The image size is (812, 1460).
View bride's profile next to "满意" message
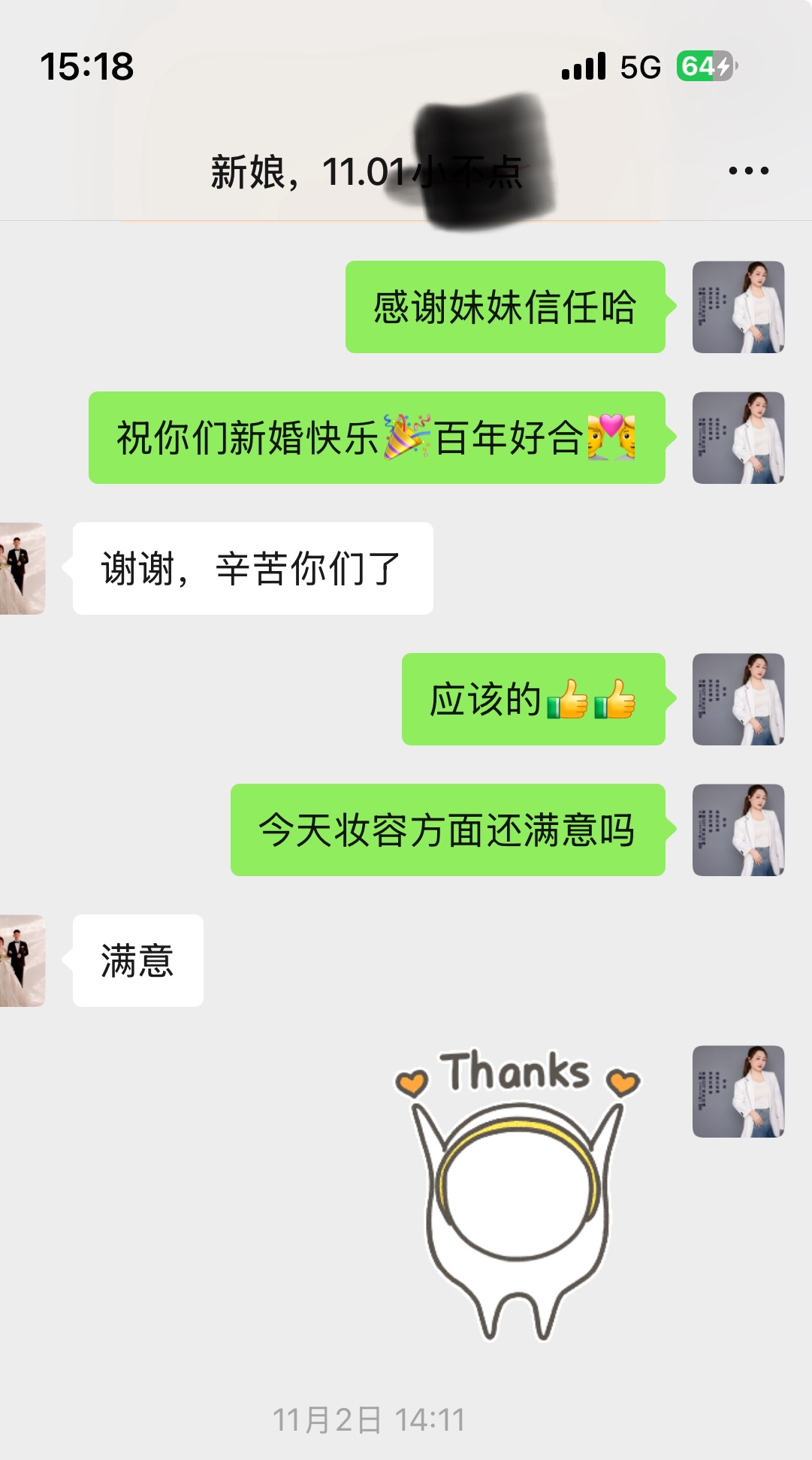tap(23, 961)
